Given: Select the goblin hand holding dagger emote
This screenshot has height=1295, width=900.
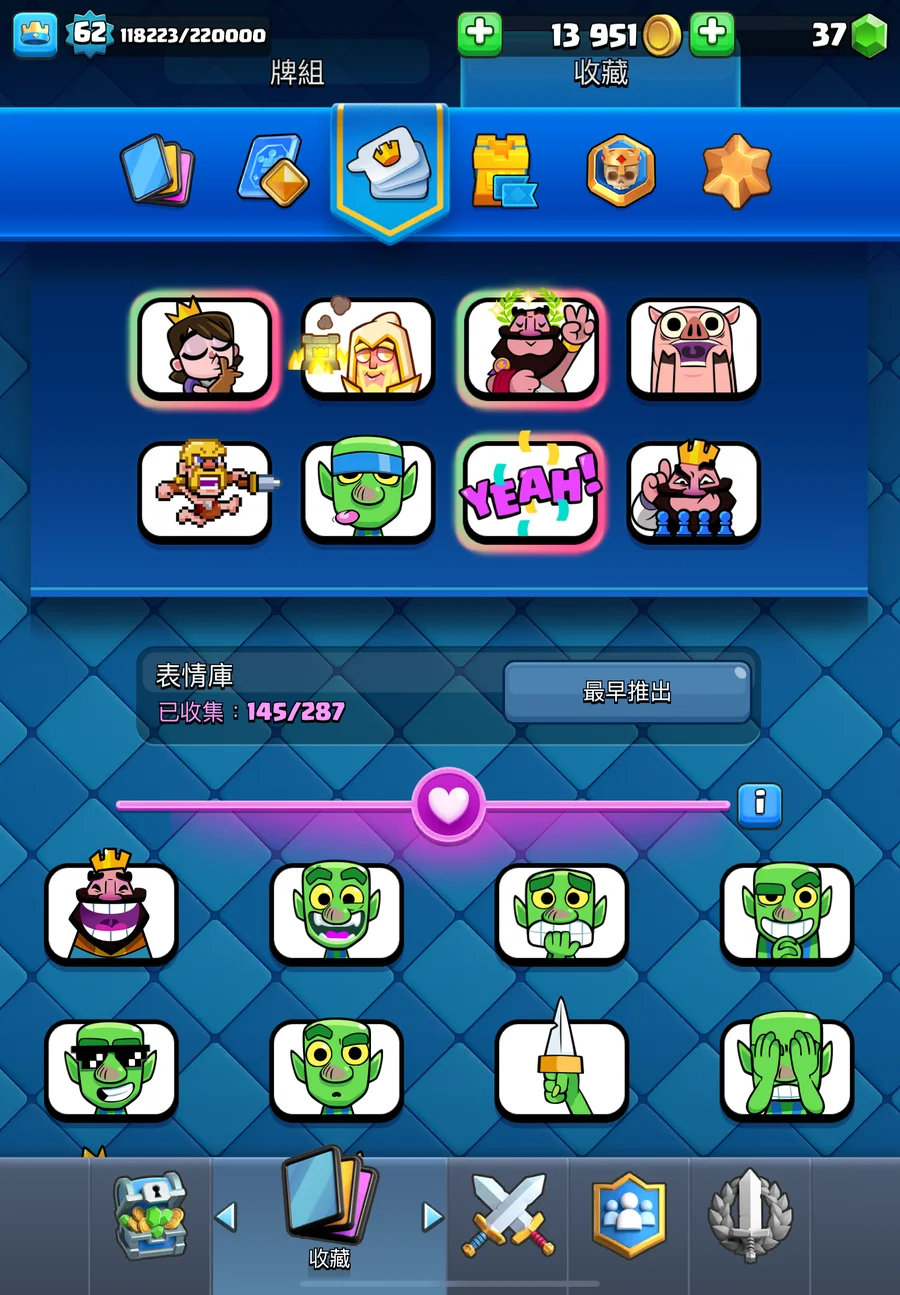Looking at the screenshot, I should pos(562,1069).
